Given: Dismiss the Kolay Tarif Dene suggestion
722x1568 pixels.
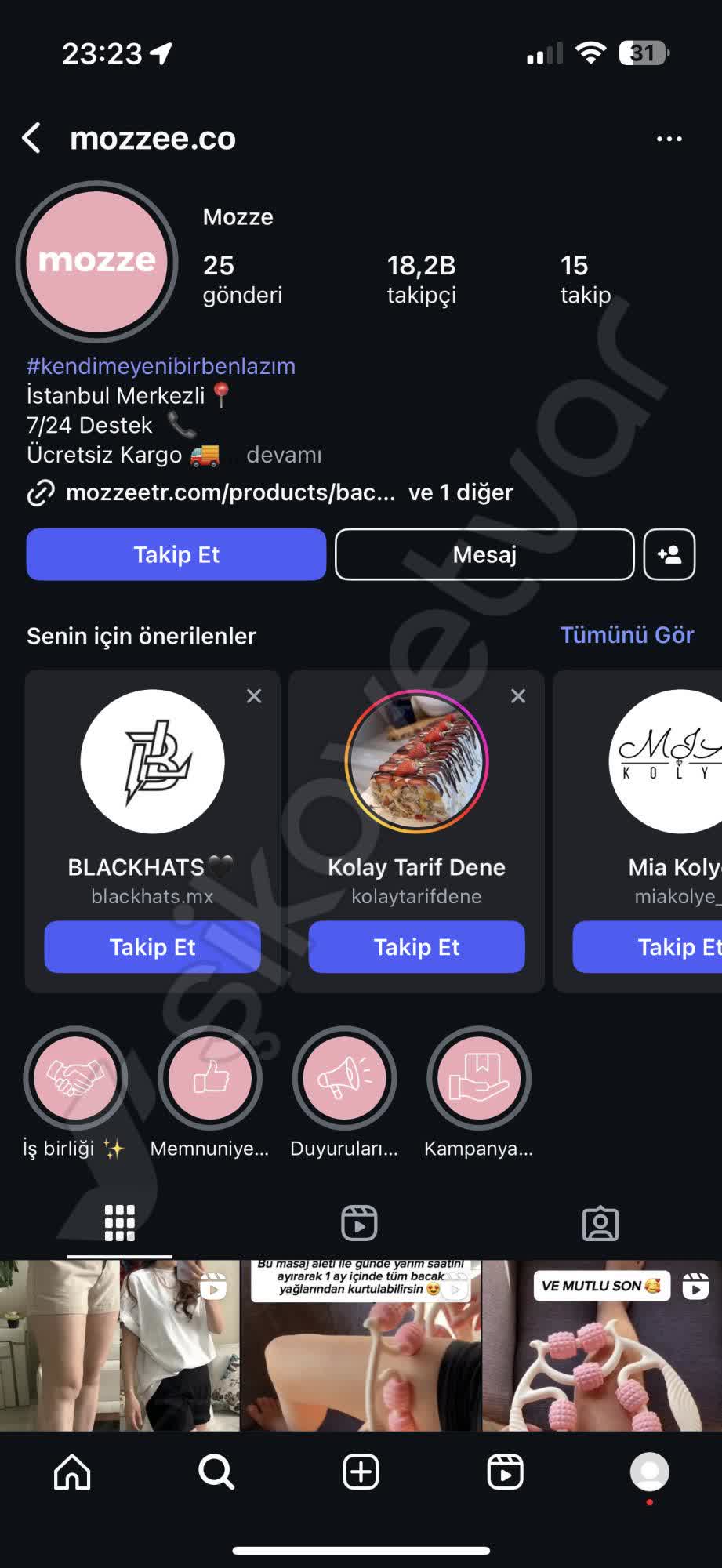Looking at the screenshot, I should (x=518, y=695).
